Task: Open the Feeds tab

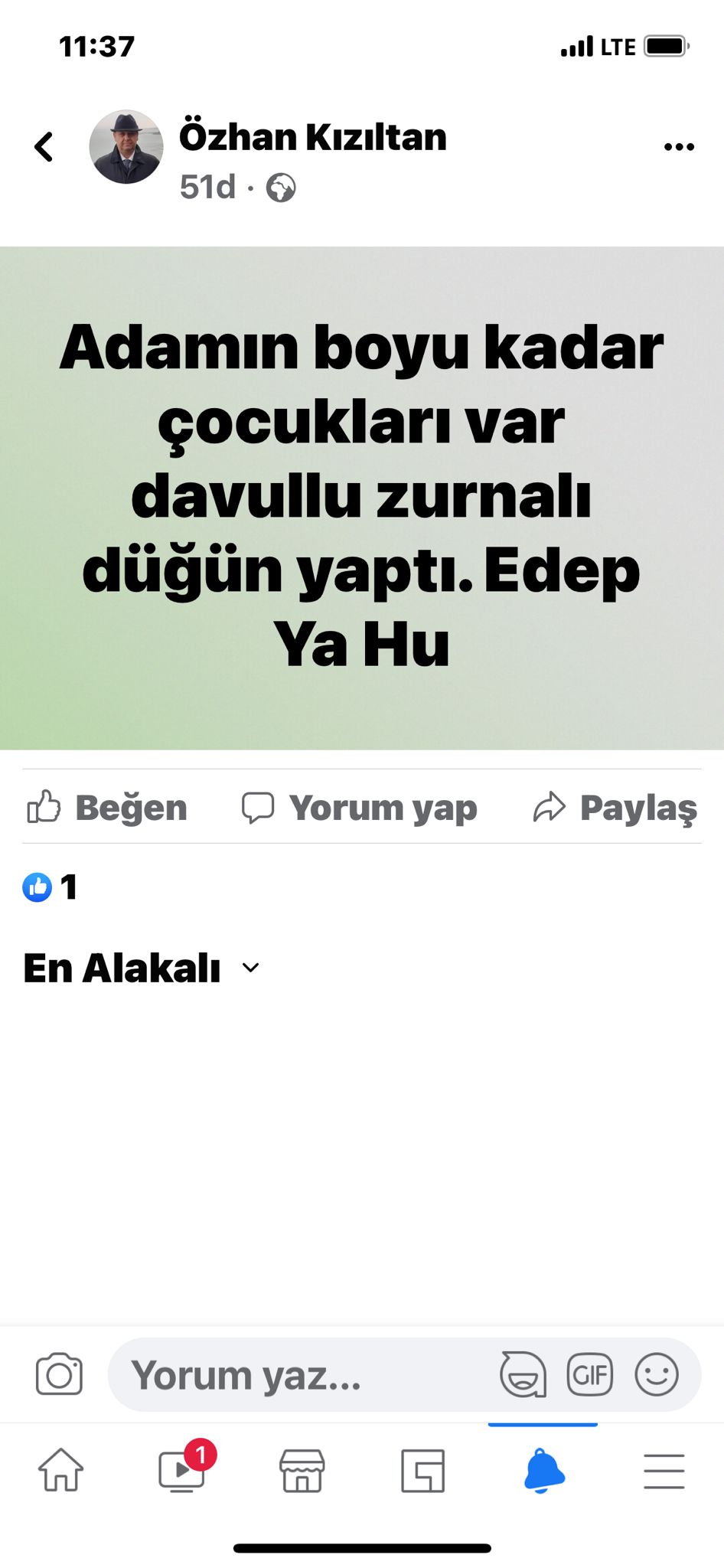Action: click(x=422, y=1471)
